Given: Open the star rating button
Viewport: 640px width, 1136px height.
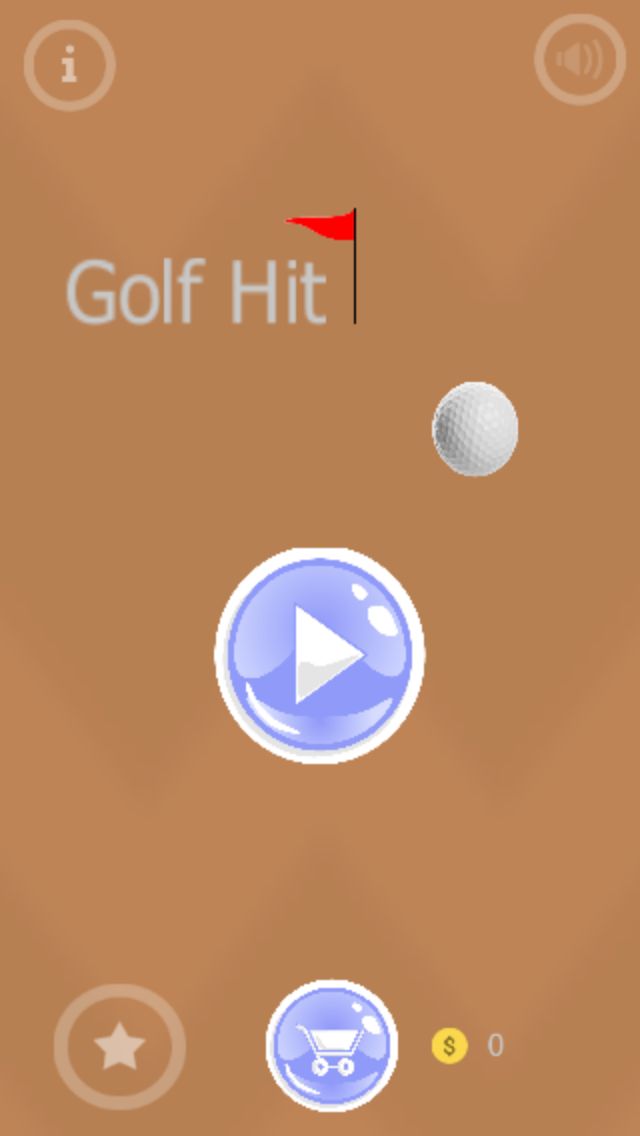Looking at the screenshot, I should [x=120, y=1046].
